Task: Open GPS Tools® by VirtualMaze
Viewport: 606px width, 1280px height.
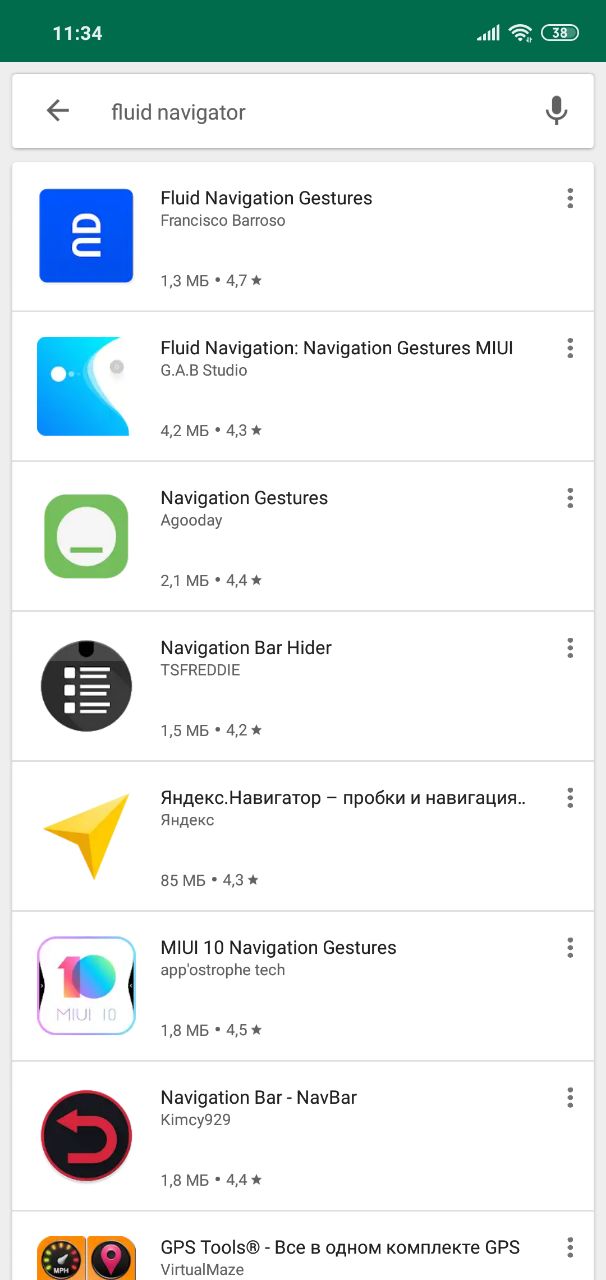Action: click(x=302, y=1247)
